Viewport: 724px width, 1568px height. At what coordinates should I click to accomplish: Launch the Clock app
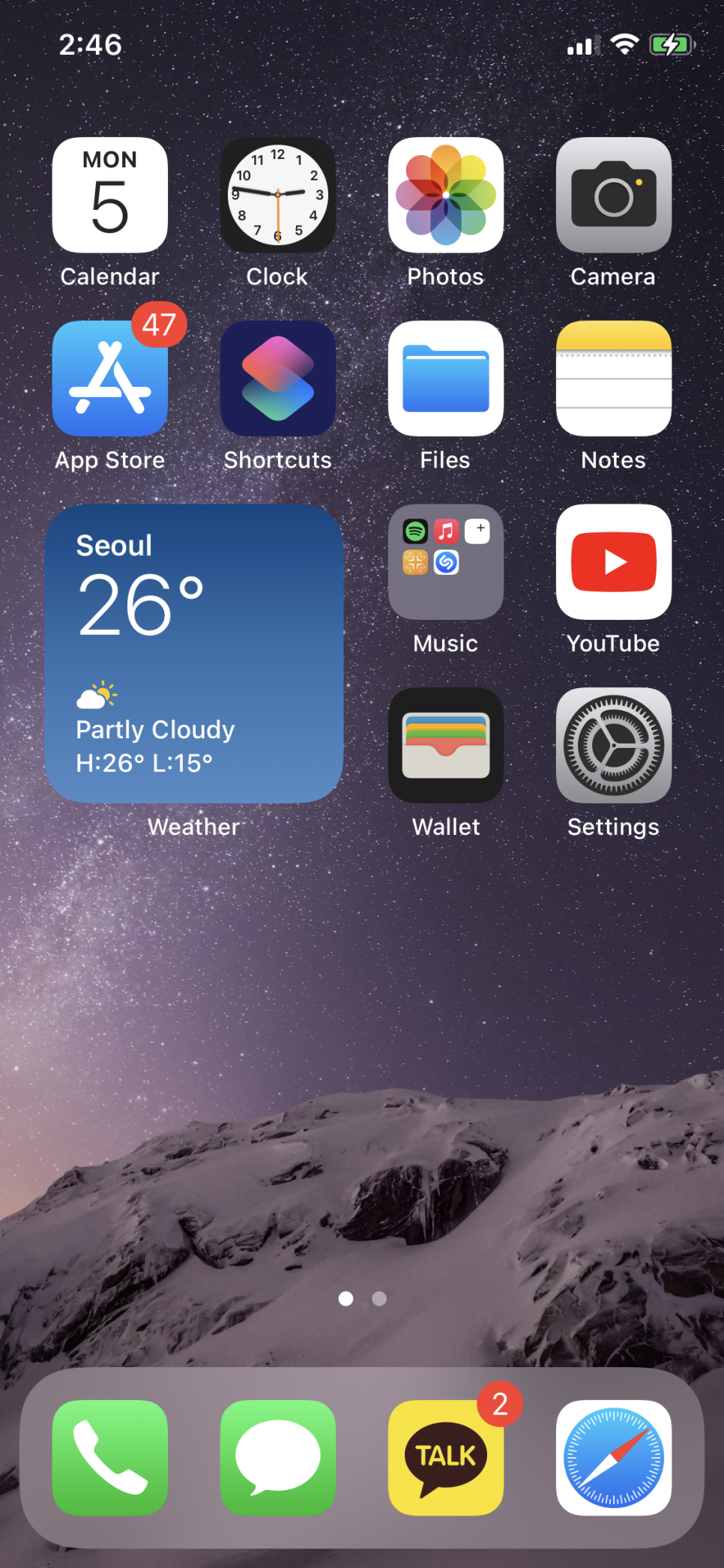pos(278,195)
